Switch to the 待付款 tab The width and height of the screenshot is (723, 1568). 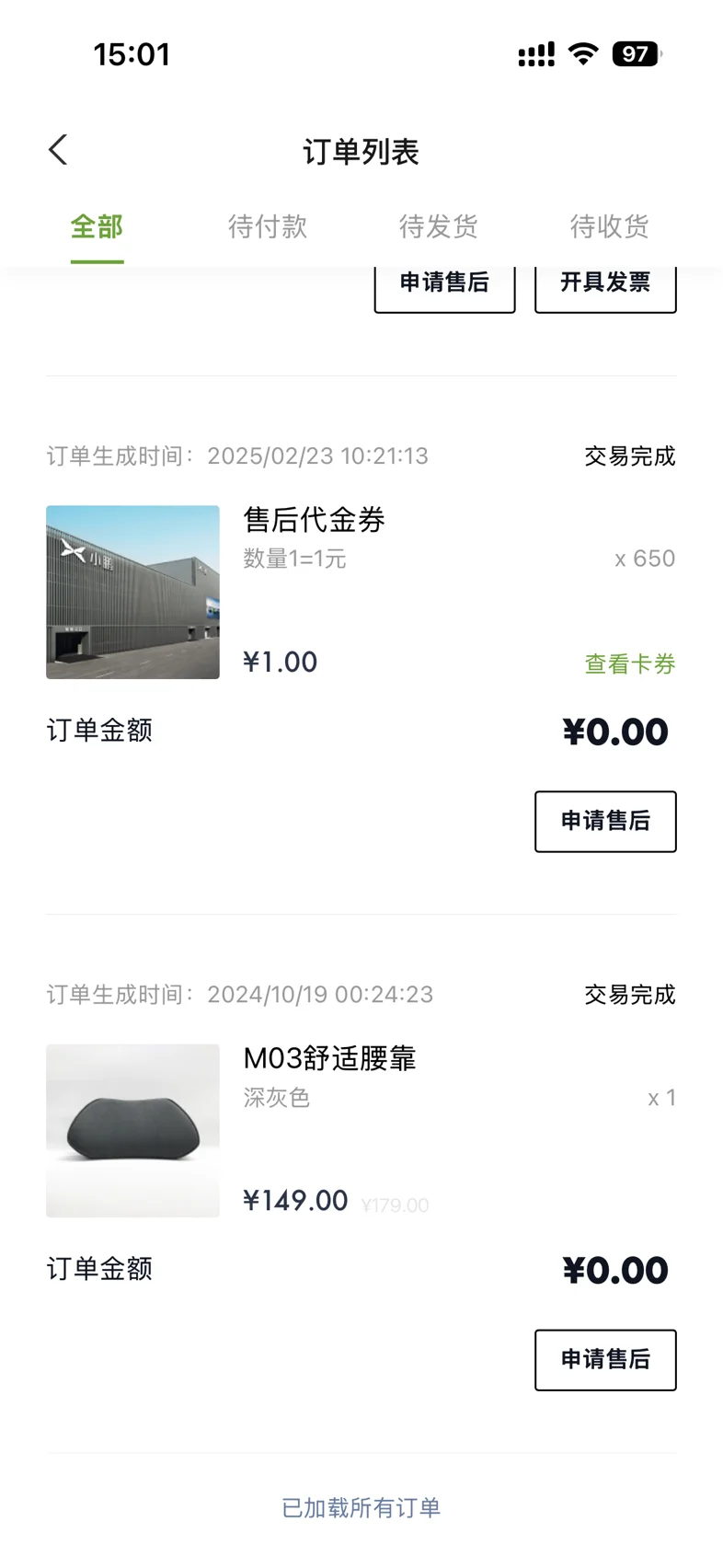pyautogui.click(x=268, y=226)
